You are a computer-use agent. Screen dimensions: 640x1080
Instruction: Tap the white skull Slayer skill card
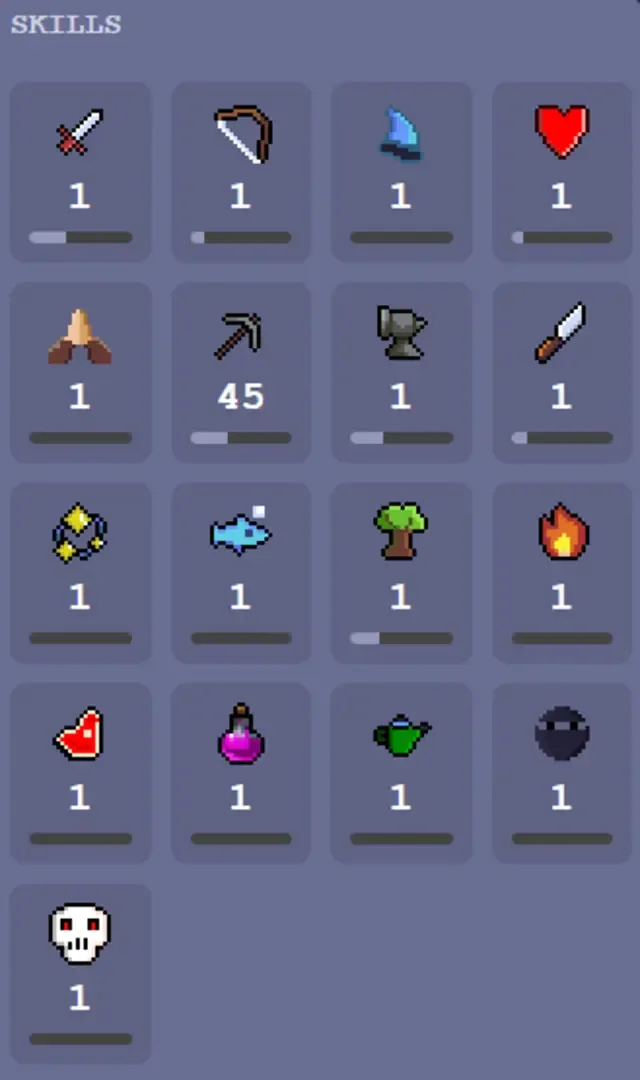[80, 972]
